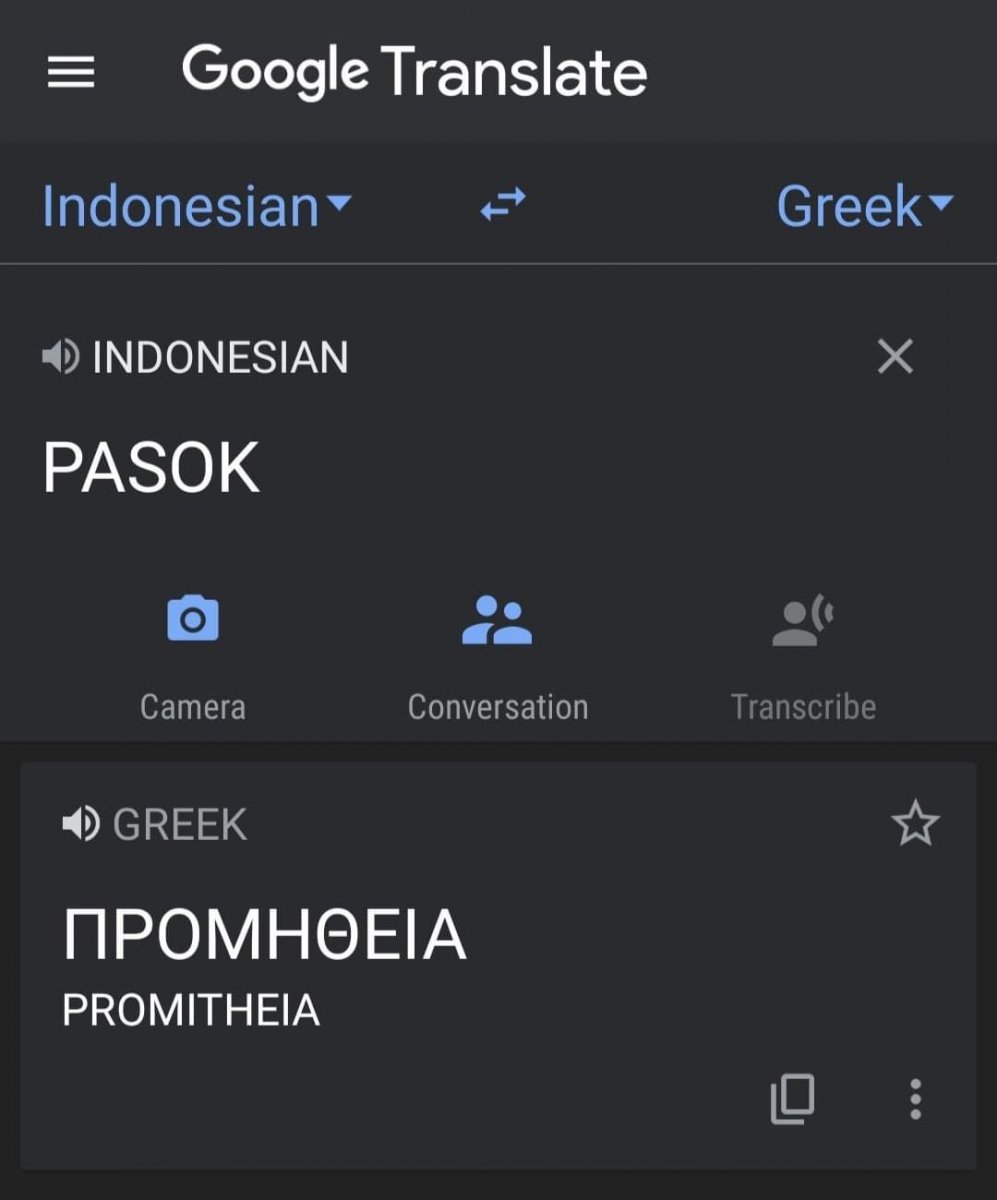Open more options for the translation
This screenshot has height=1200, width=997.
pos(914,1099)
